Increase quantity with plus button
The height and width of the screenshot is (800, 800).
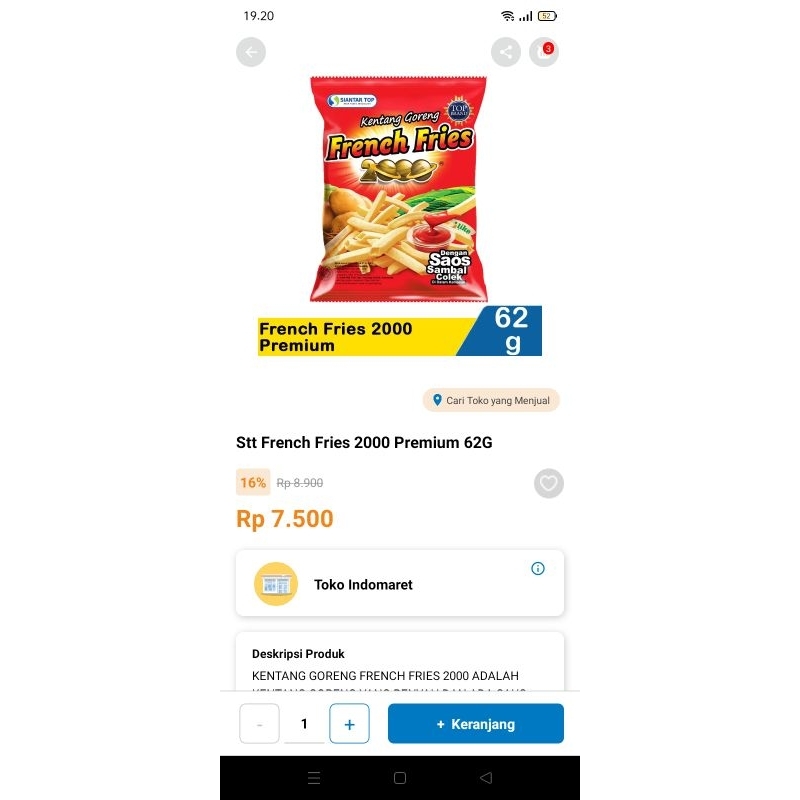coord(349,724)
